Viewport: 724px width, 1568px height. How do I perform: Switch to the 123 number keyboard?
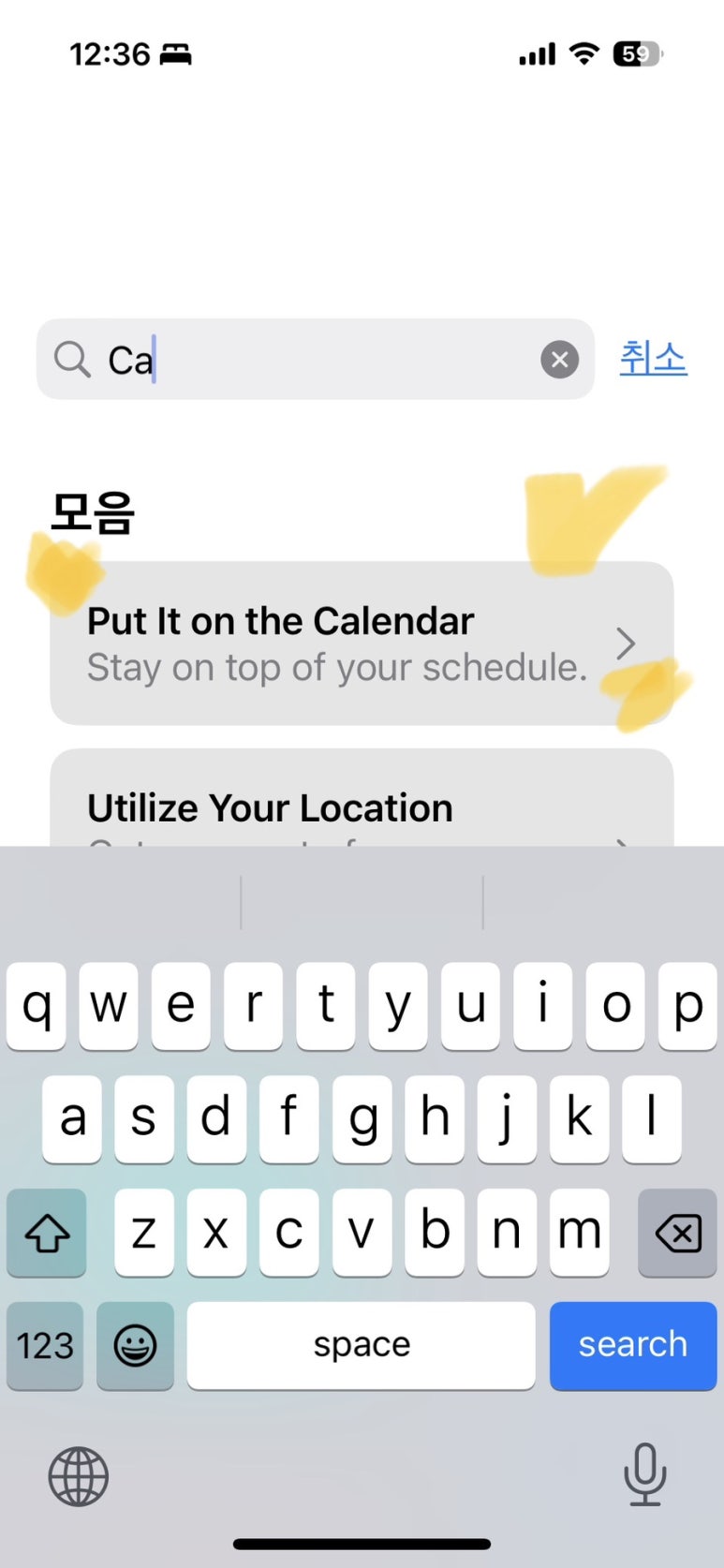[45, 1346]
